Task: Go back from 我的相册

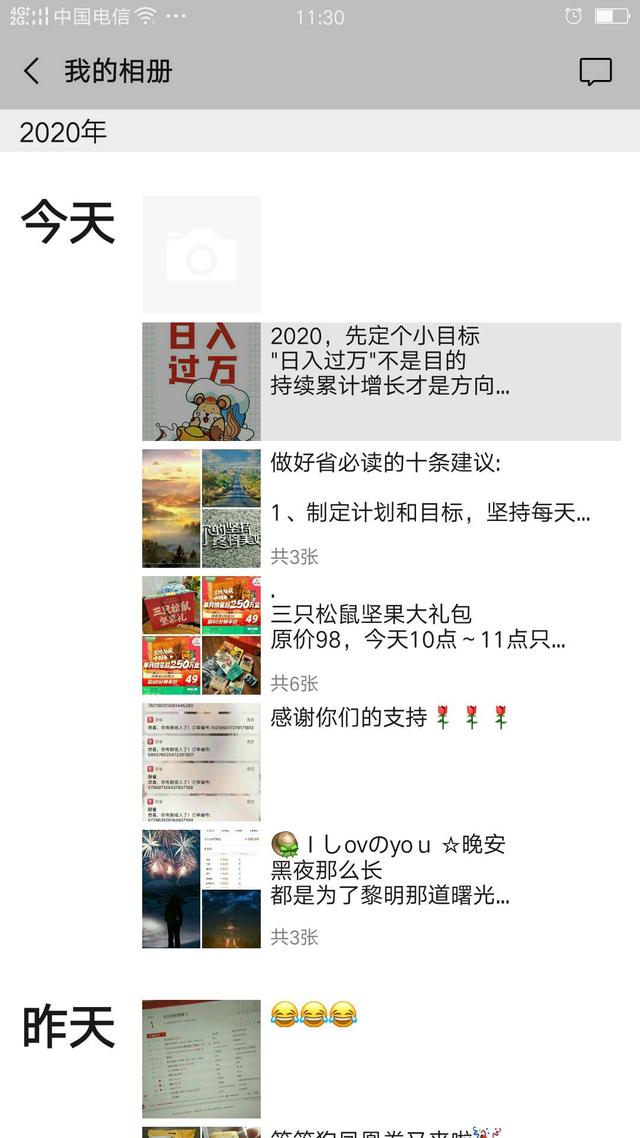Action: click(32, 71)
